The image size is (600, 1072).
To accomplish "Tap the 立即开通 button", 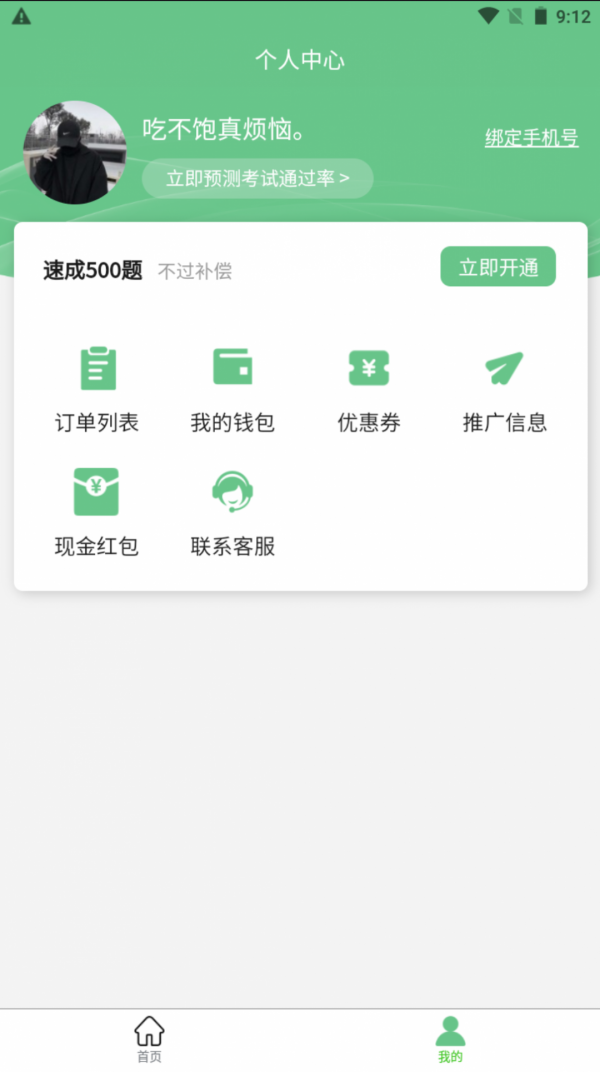I will tap(498, 267).
